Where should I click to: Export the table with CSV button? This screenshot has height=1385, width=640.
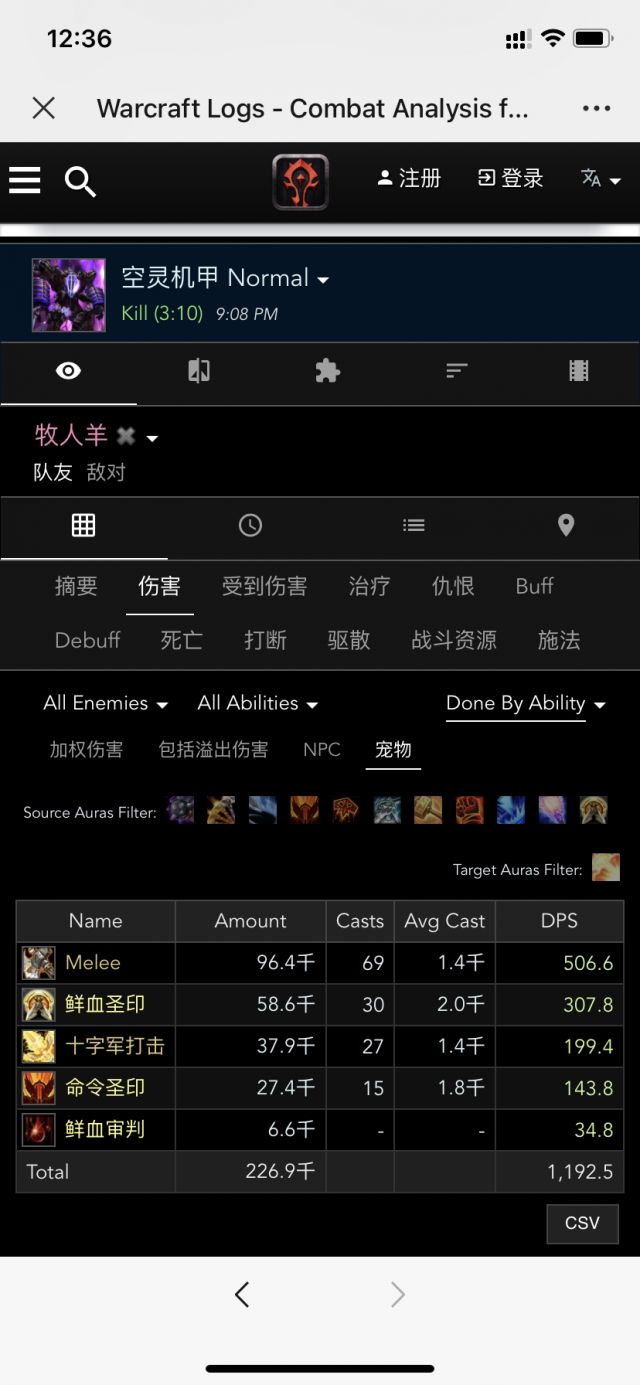click(x=582, y=1223)
